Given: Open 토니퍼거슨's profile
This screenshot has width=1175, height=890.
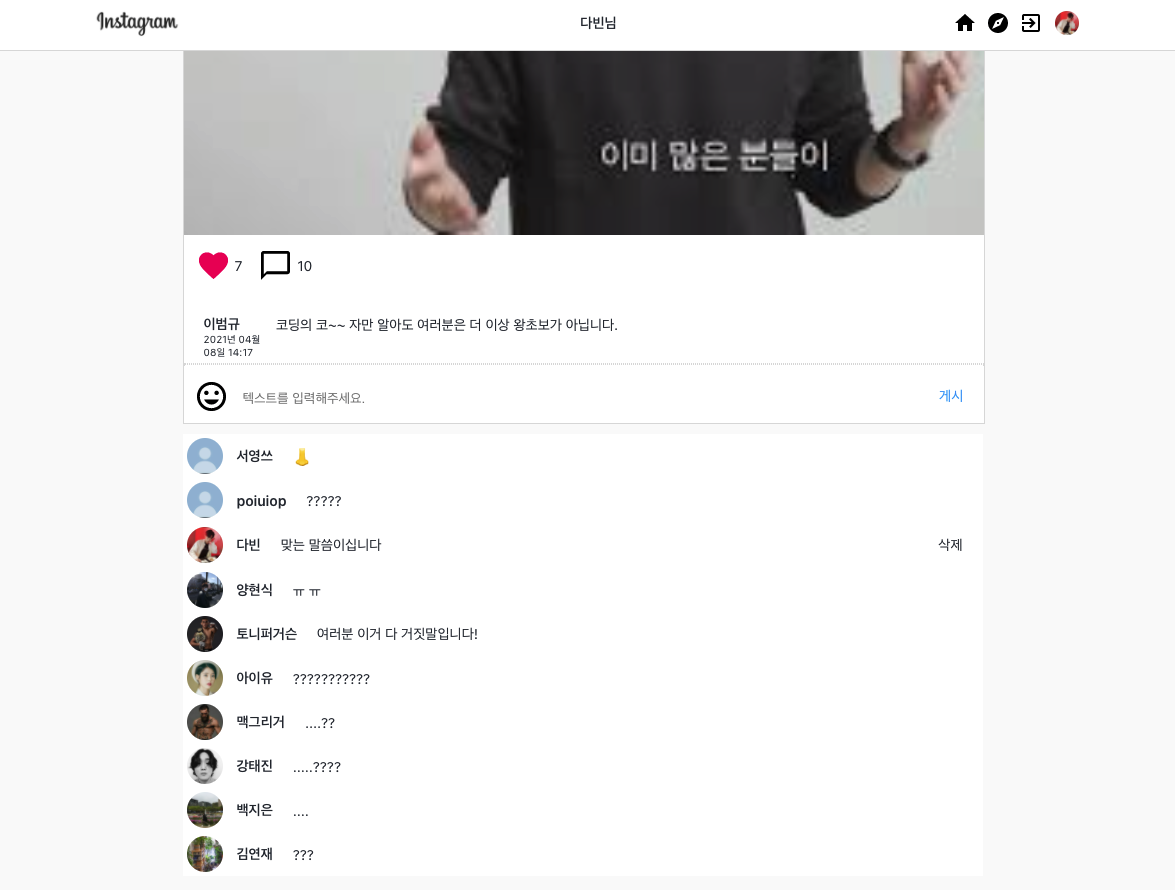Looking at the screenshot, I should point(266,634).
